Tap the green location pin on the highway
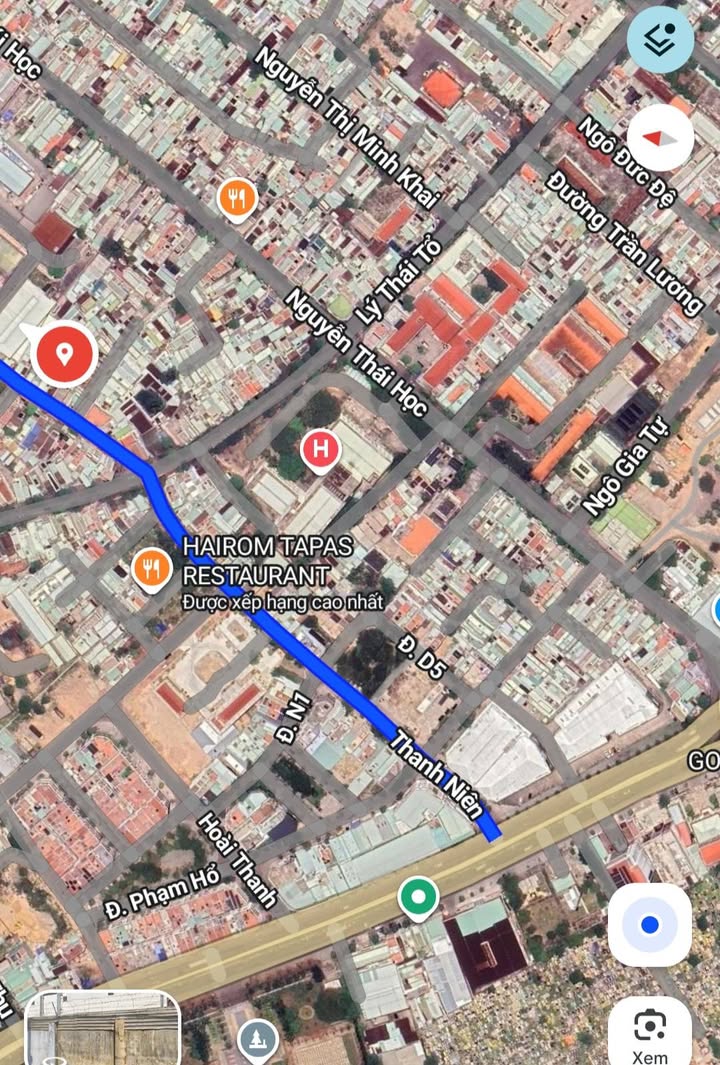The width and height of the screenshot is (720, 1065). click(x=418, y=896)
